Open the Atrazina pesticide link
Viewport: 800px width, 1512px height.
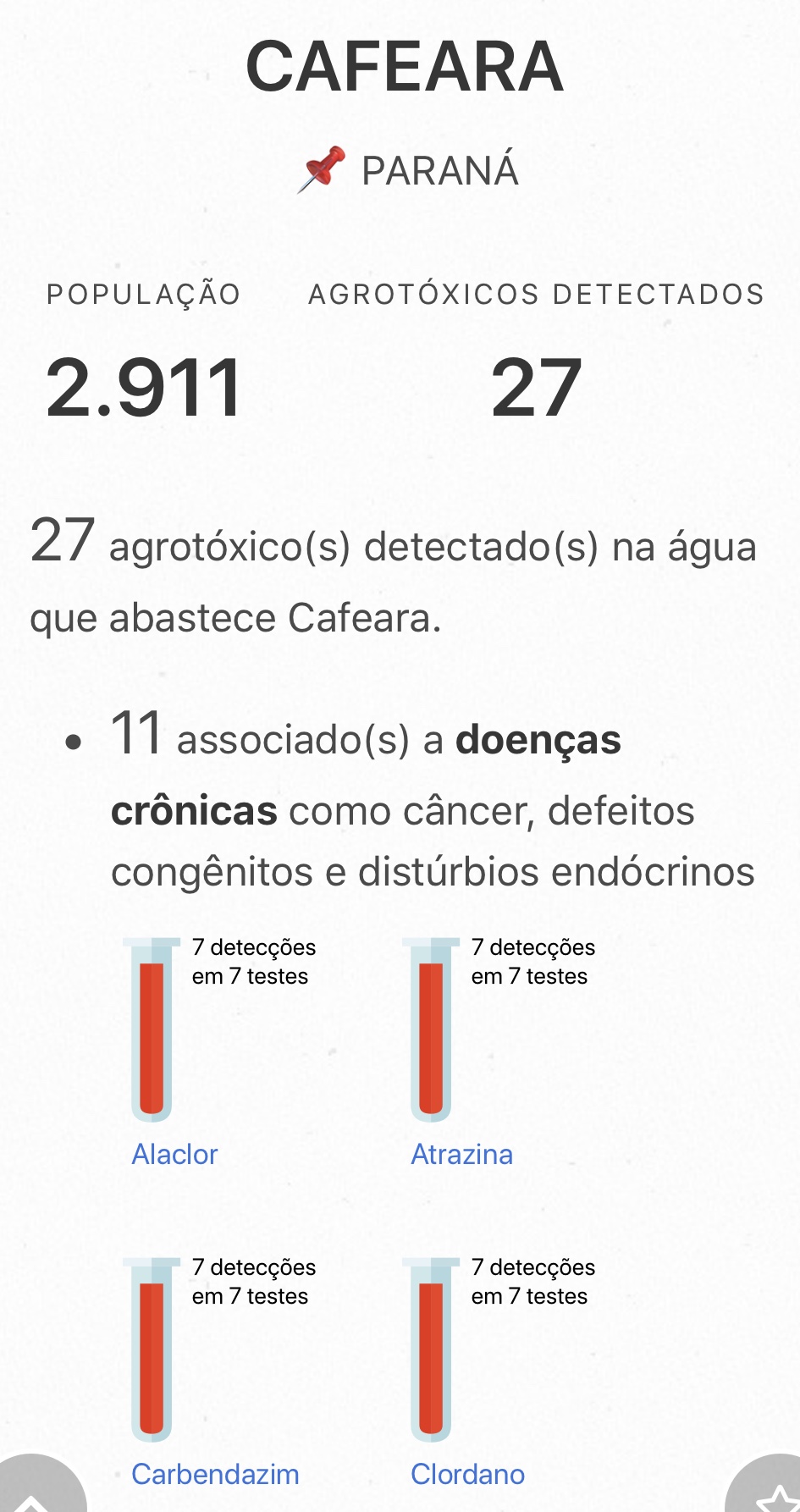pyautogui.click(x=461, y=1154)
